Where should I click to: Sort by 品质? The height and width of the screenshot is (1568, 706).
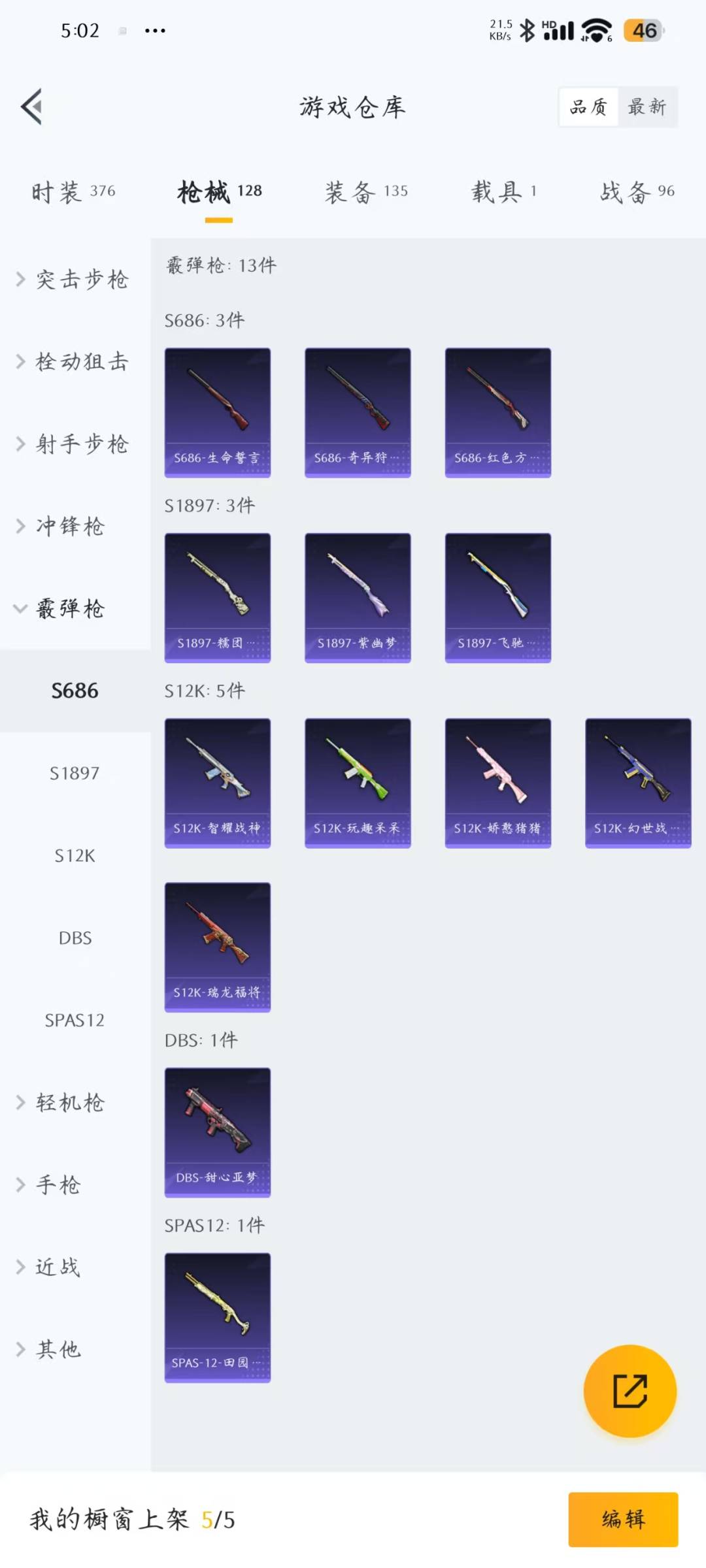click(588, 106)
